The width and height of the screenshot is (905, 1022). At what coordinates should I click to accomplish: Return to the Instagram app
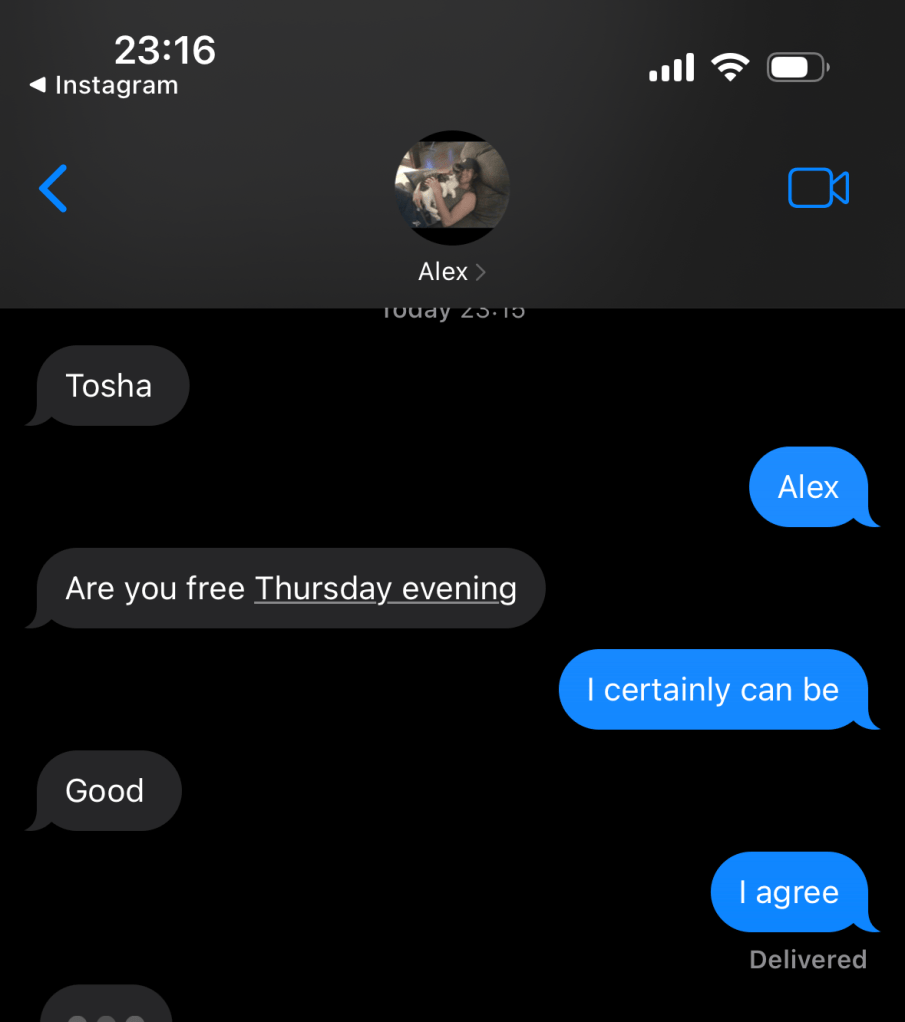pos(105,86)
